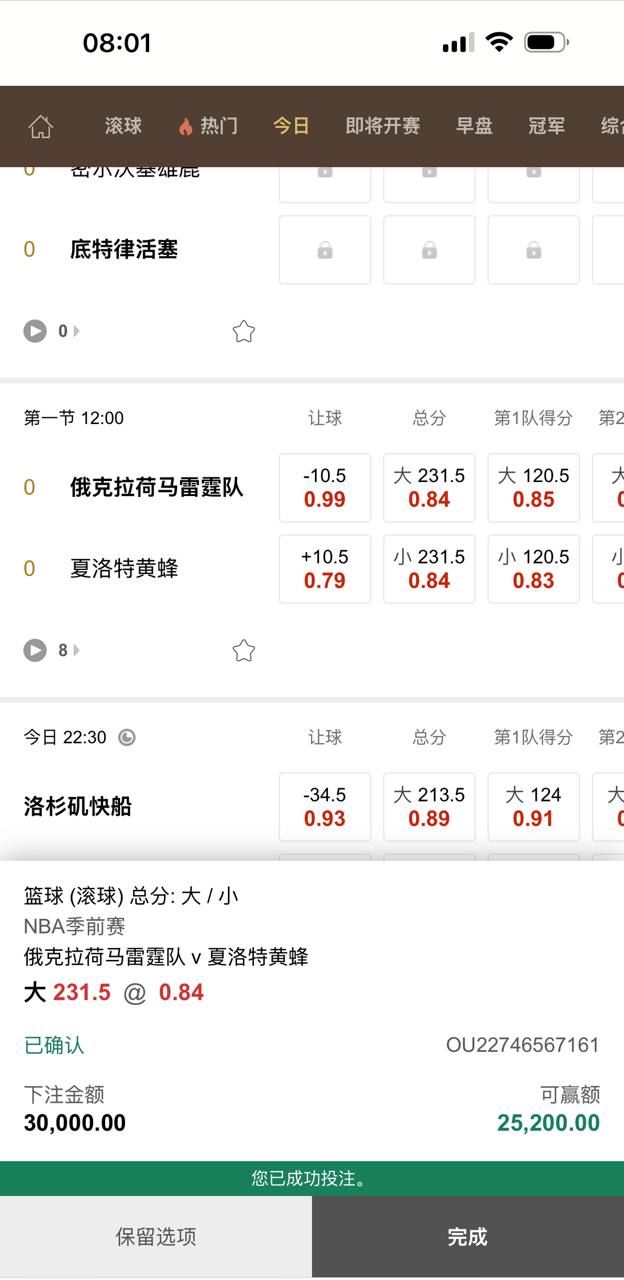
Task: Tap 保留选项 to keep selections
Action: tap(156, 1237)
